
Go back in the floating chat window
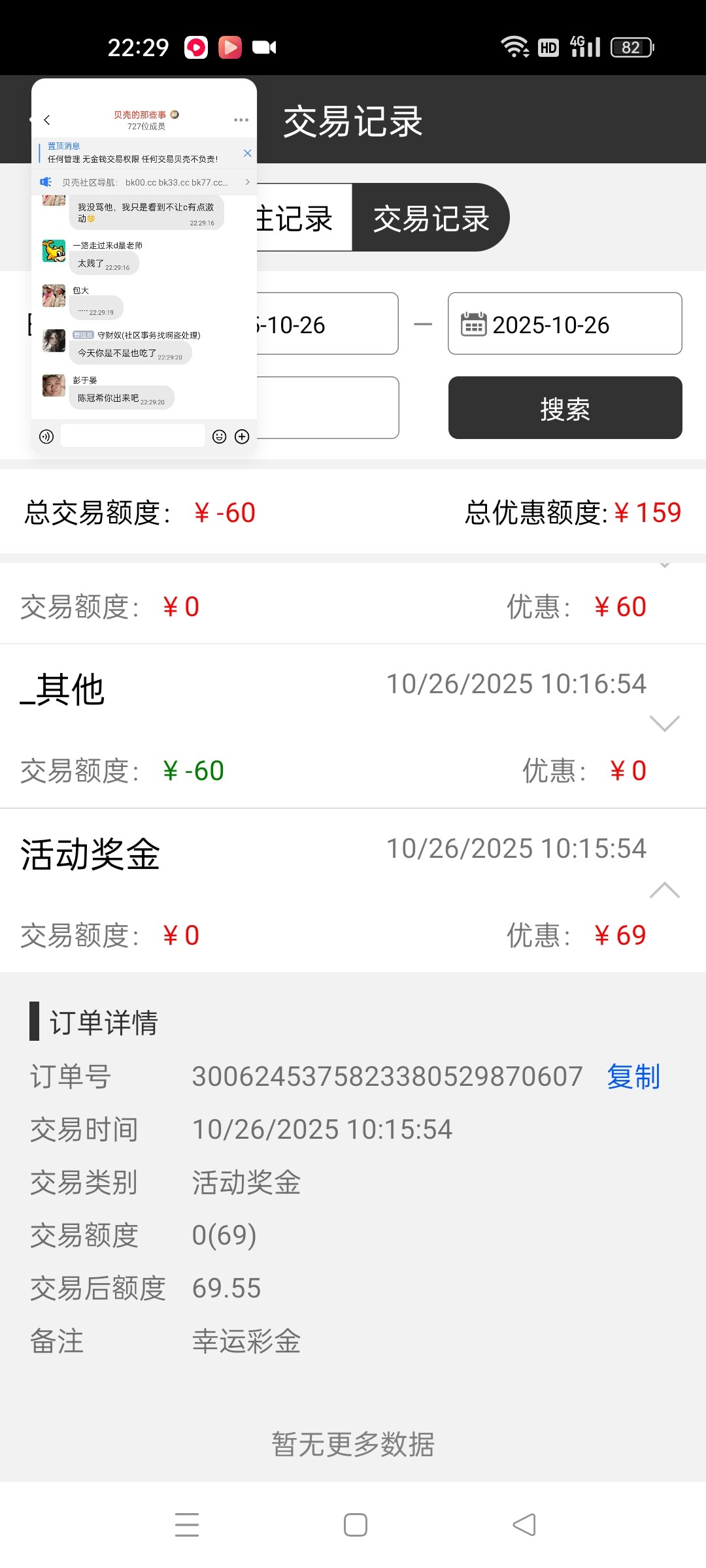[x=47, y=120]
